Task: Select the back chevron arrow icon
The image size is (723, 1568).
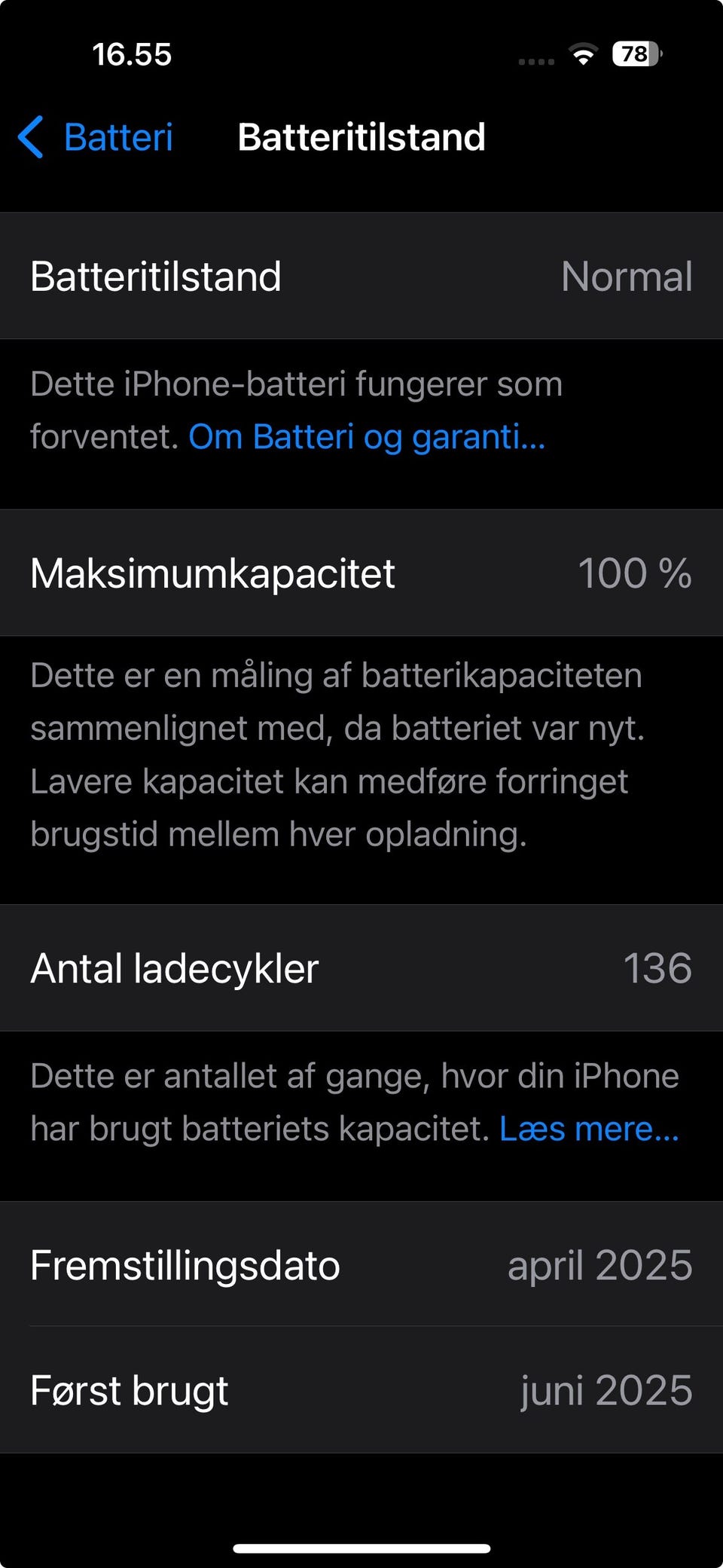Action: coord(32,137)
